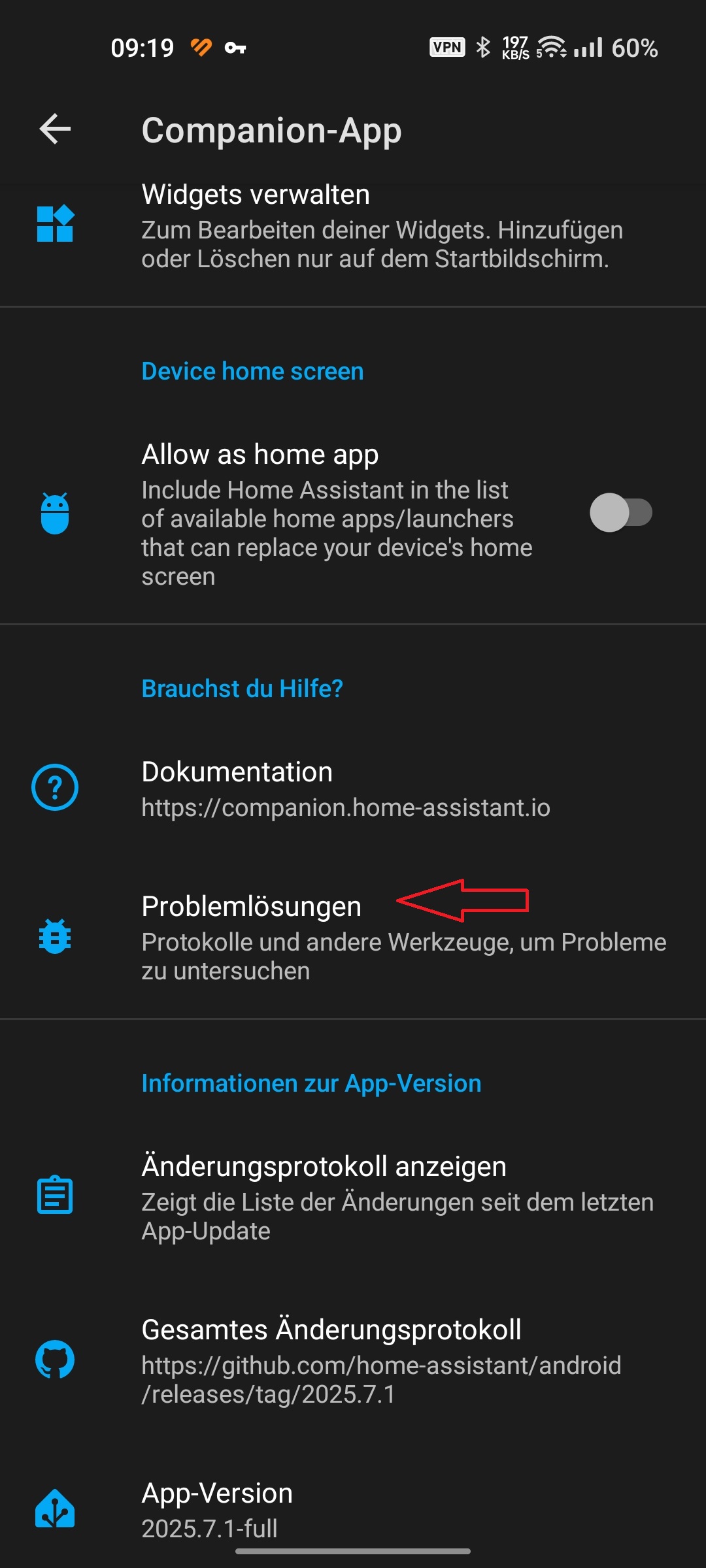Open Widgets verwalten settings

(x=353, y=225)
